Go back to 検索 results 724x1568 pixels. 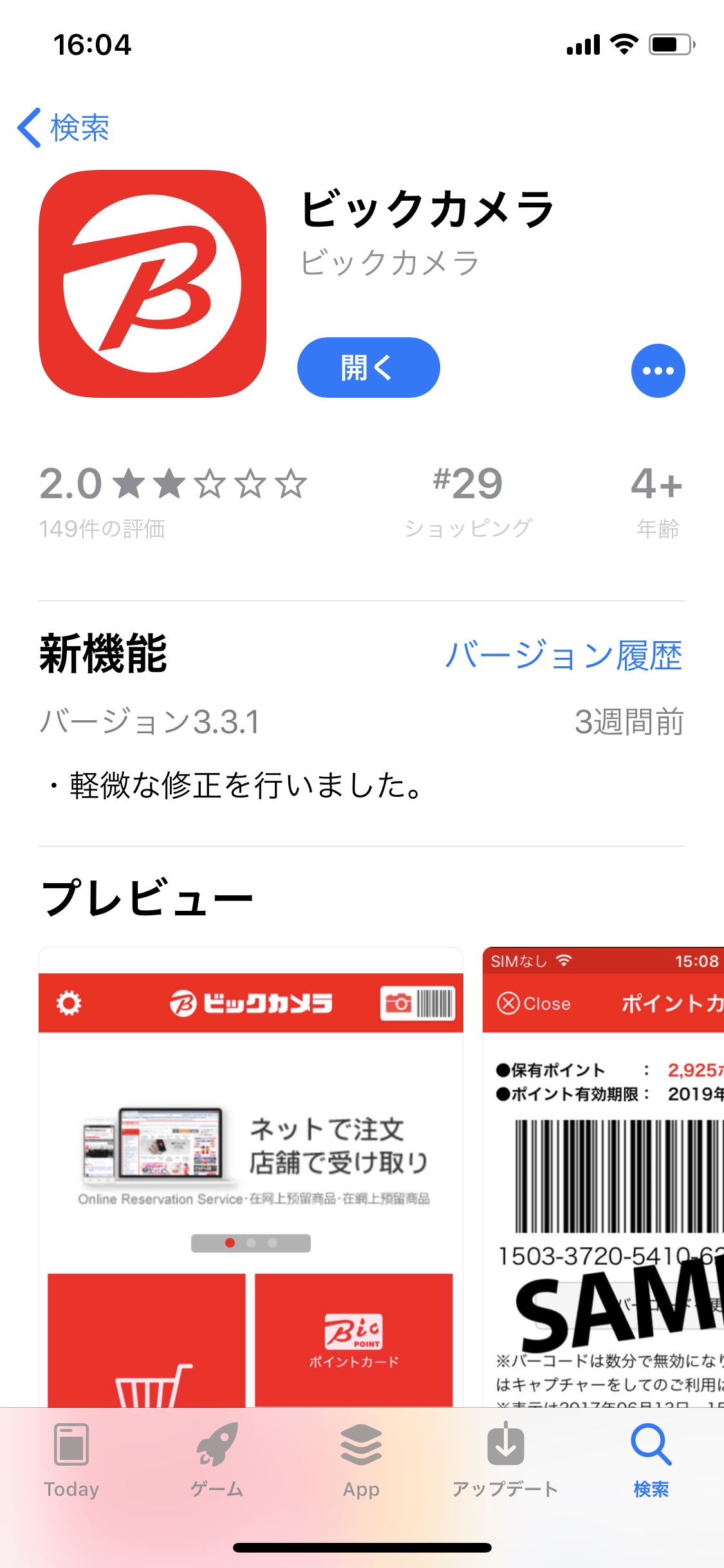(x=63, y=127)
